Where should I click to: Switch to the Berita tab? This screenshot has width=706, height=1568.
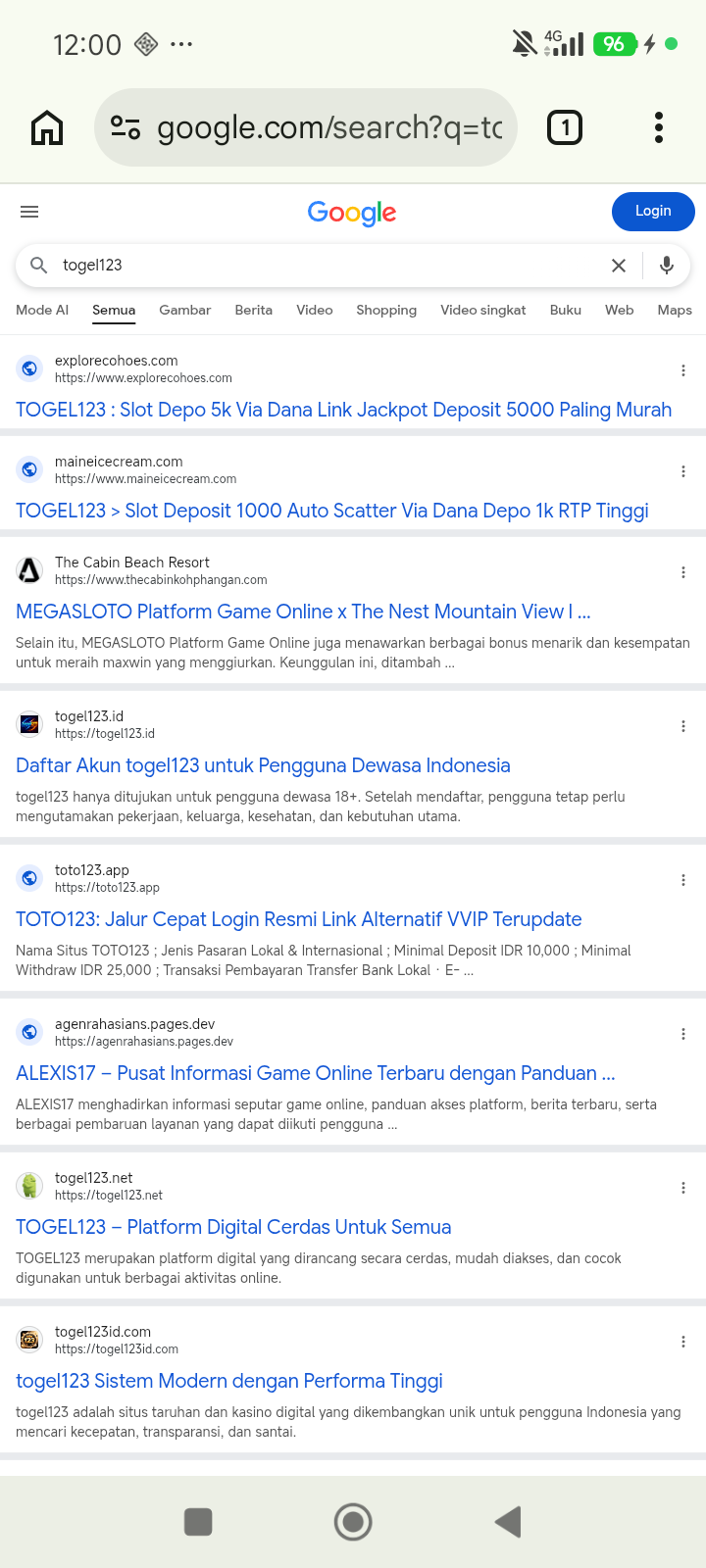(254, 310)
